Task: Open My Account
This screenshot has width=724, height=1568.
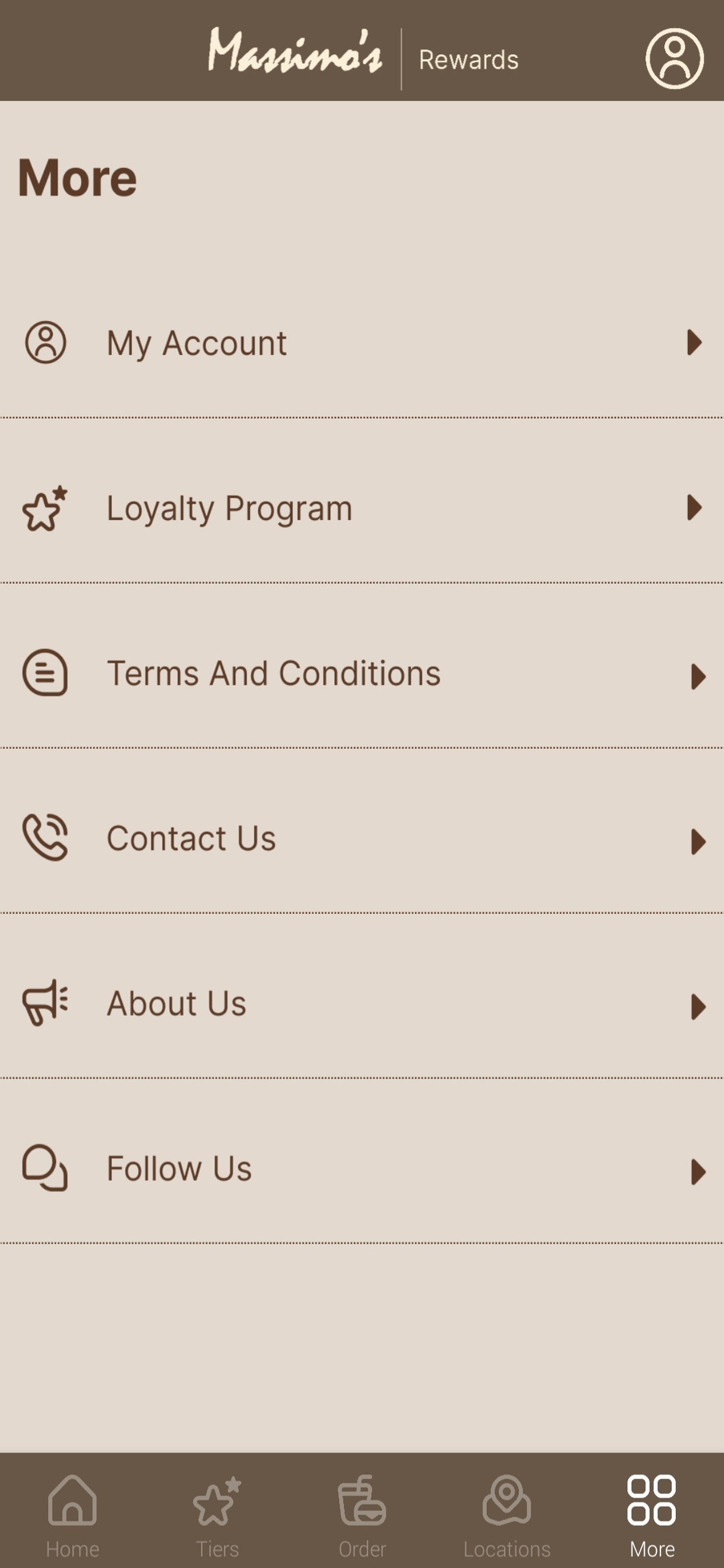Action: click(x=362, y=342)
